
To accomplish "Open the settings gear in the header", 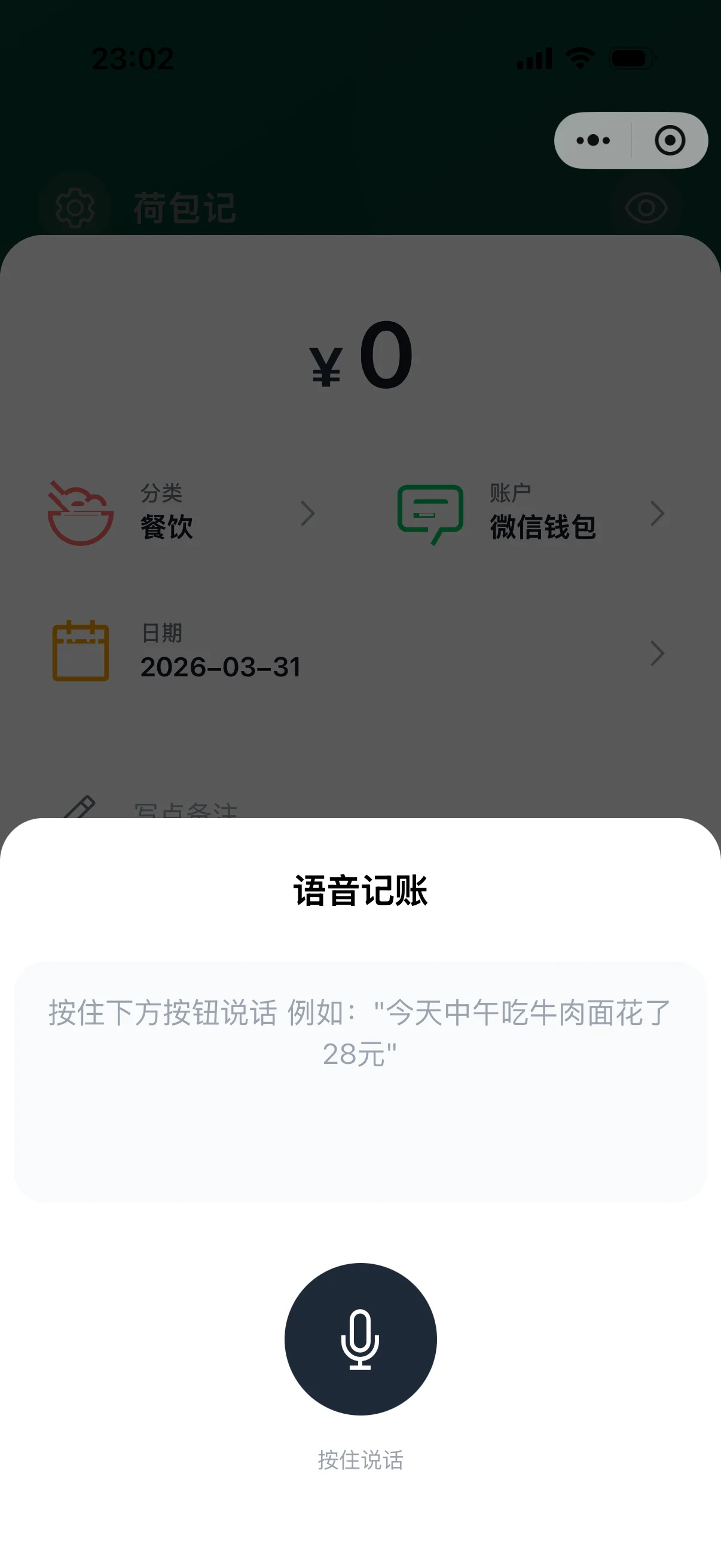I will pyautogui.click(x=74, y=207).
